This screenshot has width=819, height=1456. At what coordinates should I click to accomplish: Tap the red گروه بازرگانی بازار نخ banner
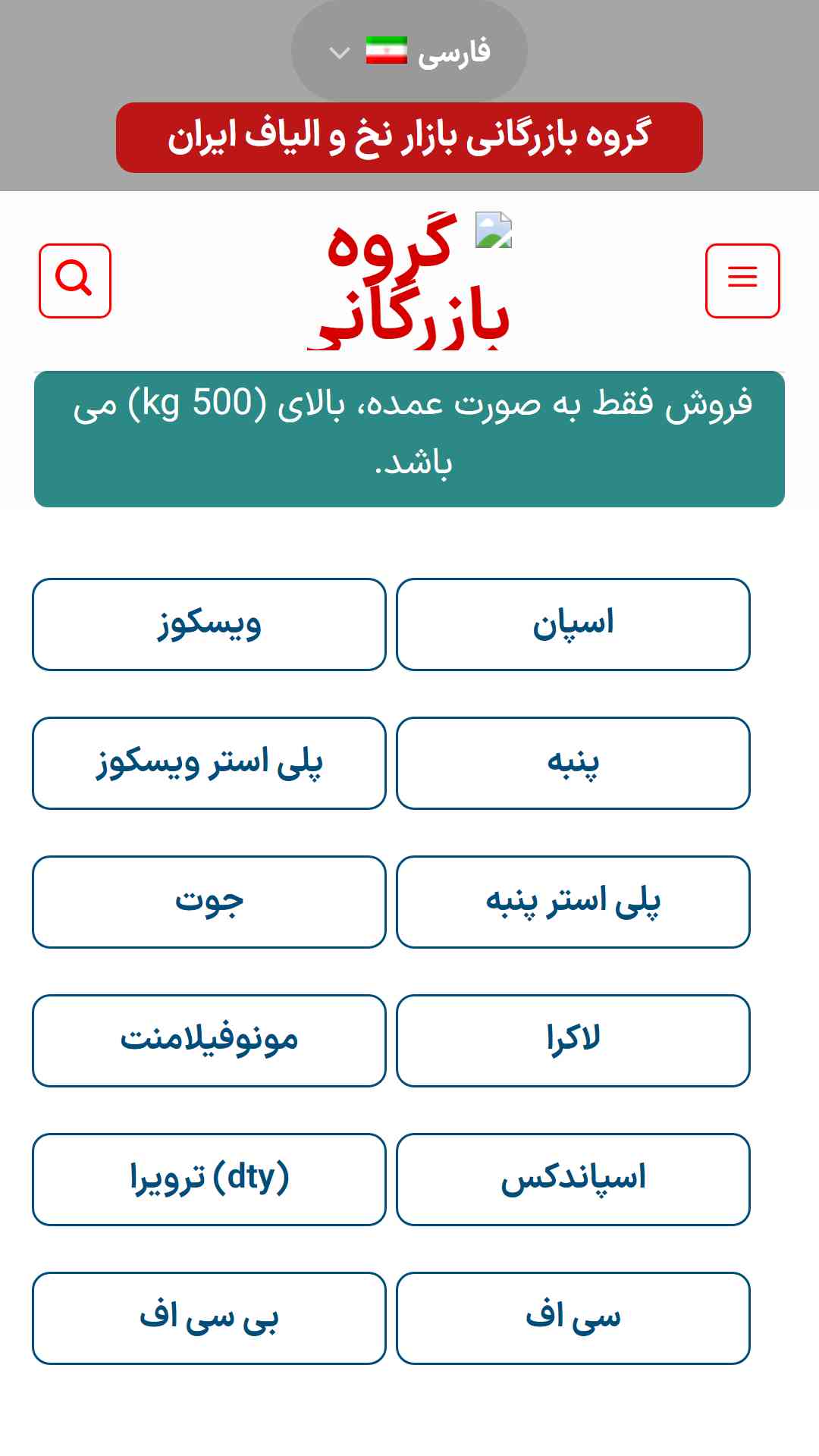(409, 137)
